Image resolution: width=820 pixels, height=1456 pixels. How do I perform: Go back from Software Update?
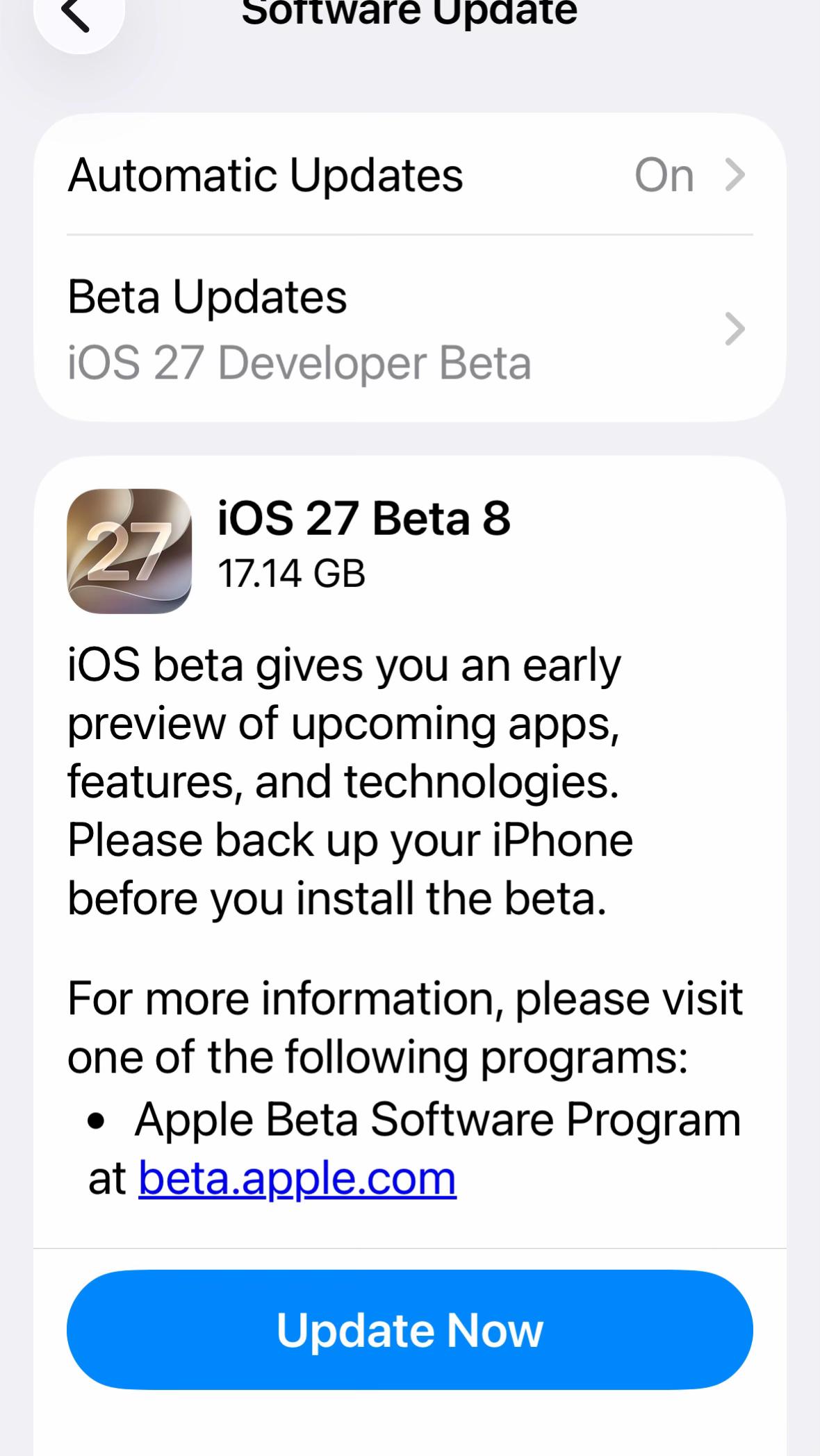click(79, 15)
